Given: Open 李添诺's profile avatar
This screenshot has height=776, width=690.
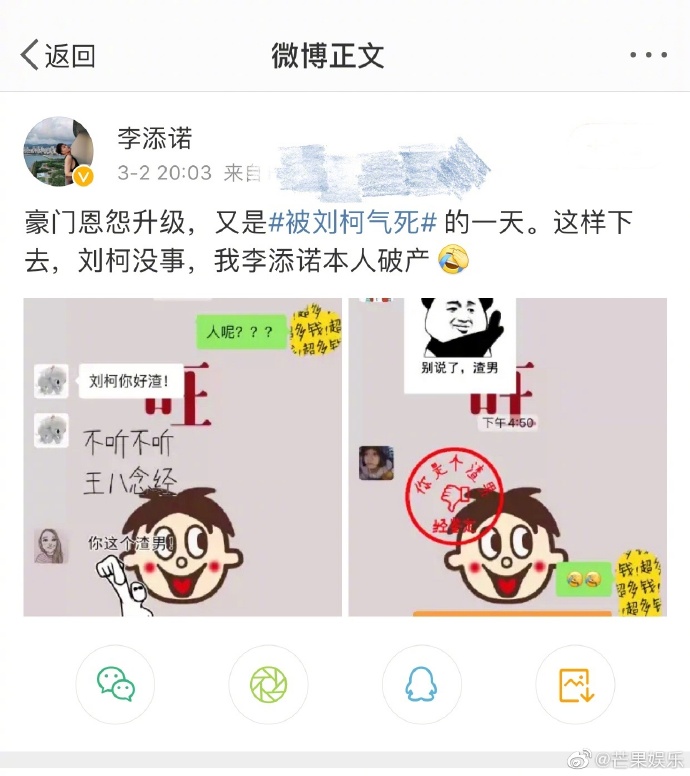Looking at the screenshot, I should click(59, 151).
